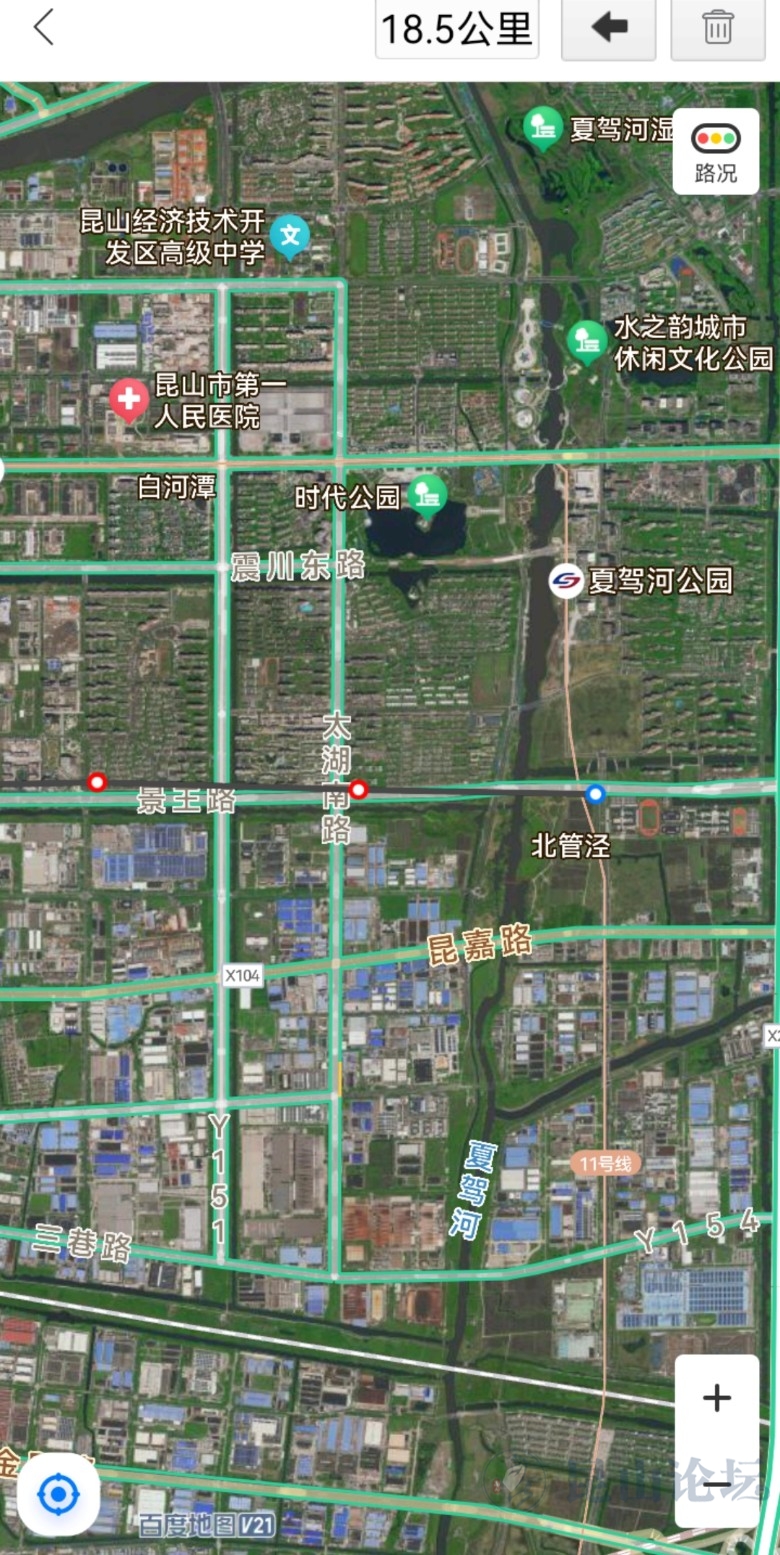Select the 时代公园 park marker
Screen dimensions: 780x1555
(428, 492)
